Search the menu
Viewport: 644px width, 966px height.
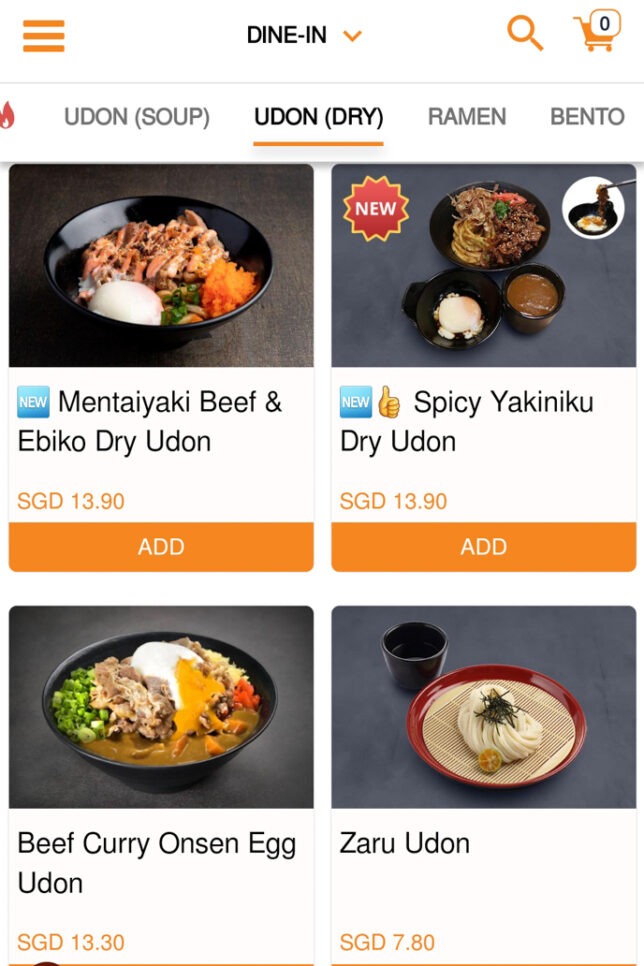click(524, 34)
